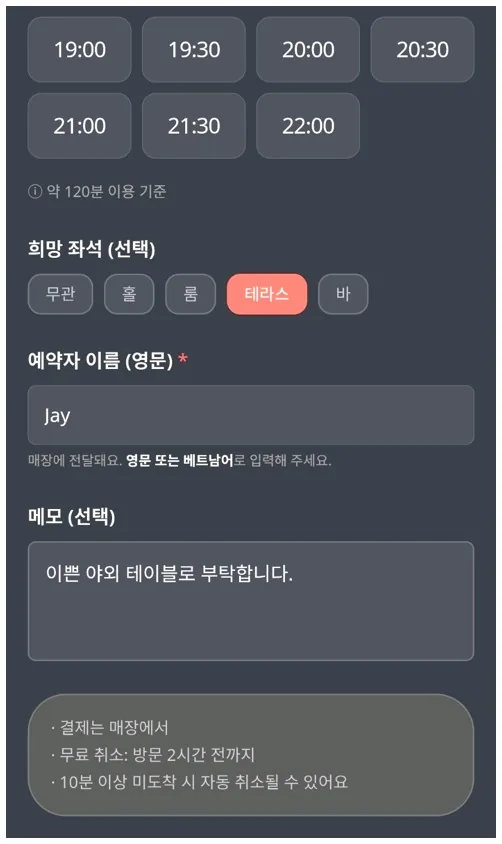Select the 20:30 time slot
Image resolution: width=502 pixels, height=844 pixels.
[x=422, y=50]
